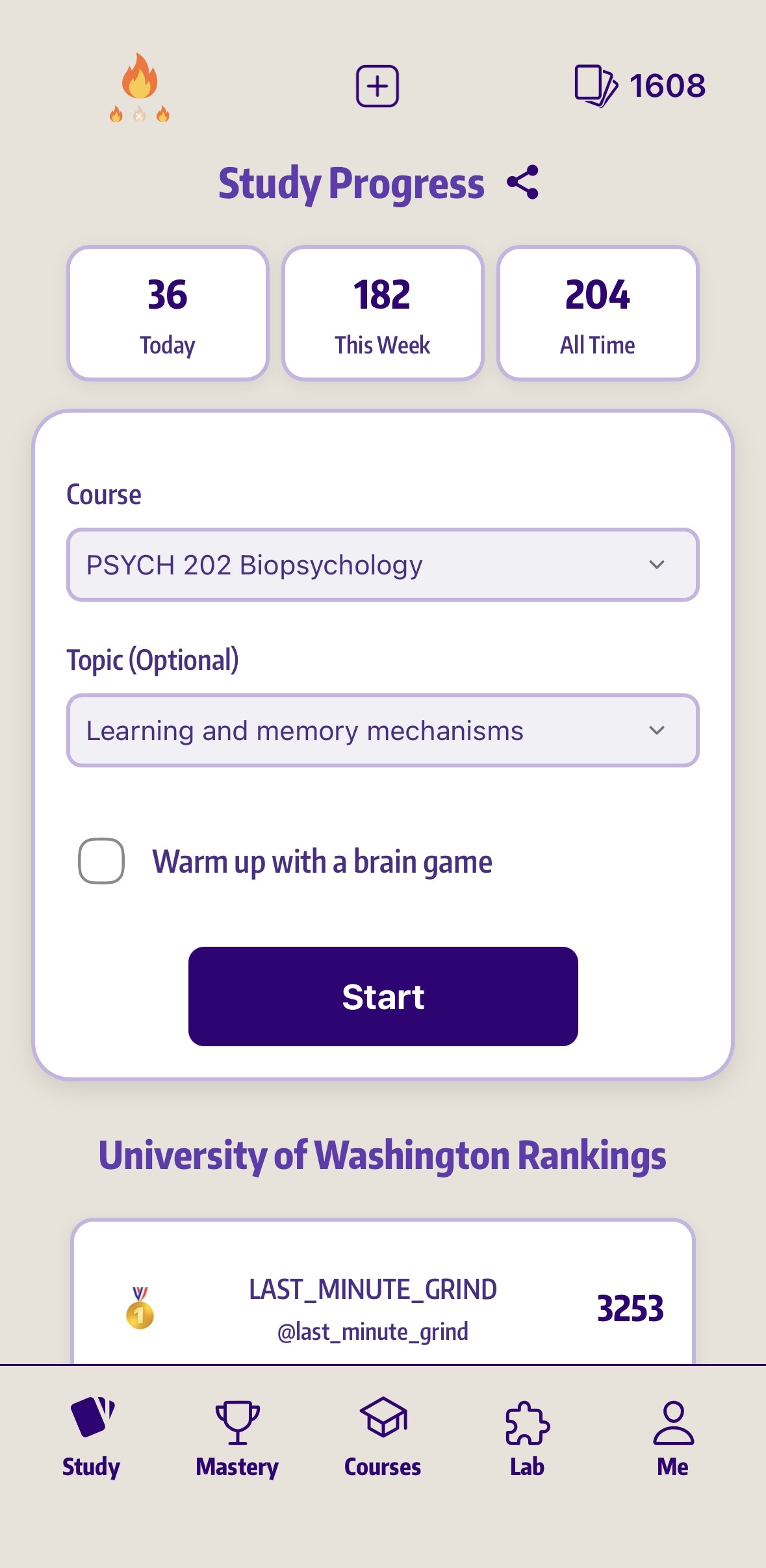Image resolution: width=766 pixels, height=1568 pixels.
Task: Enable Warm up with a brain game
Action: click(101, 861)
